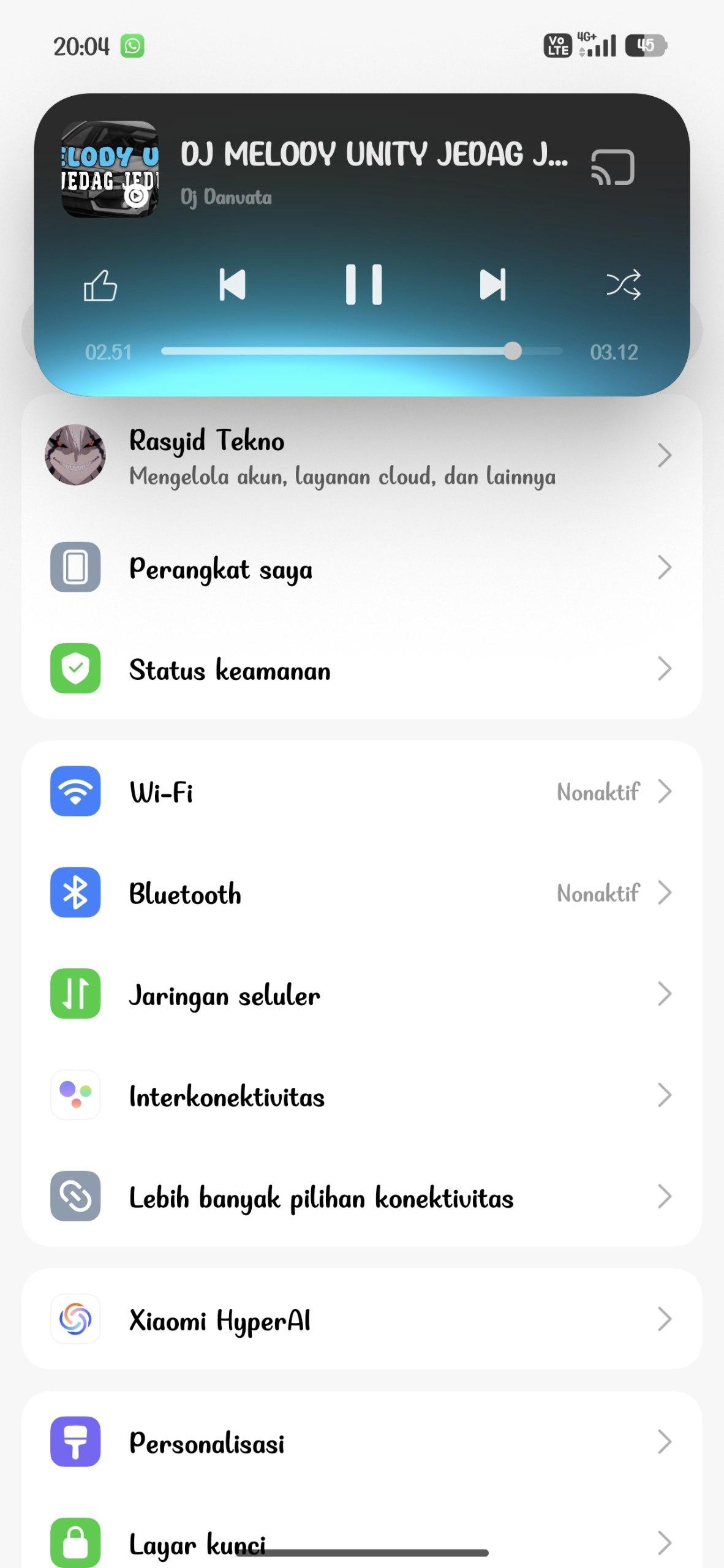Go back to the previous track
Screen dimensions: 724x1568
click(x=232, y=285)
